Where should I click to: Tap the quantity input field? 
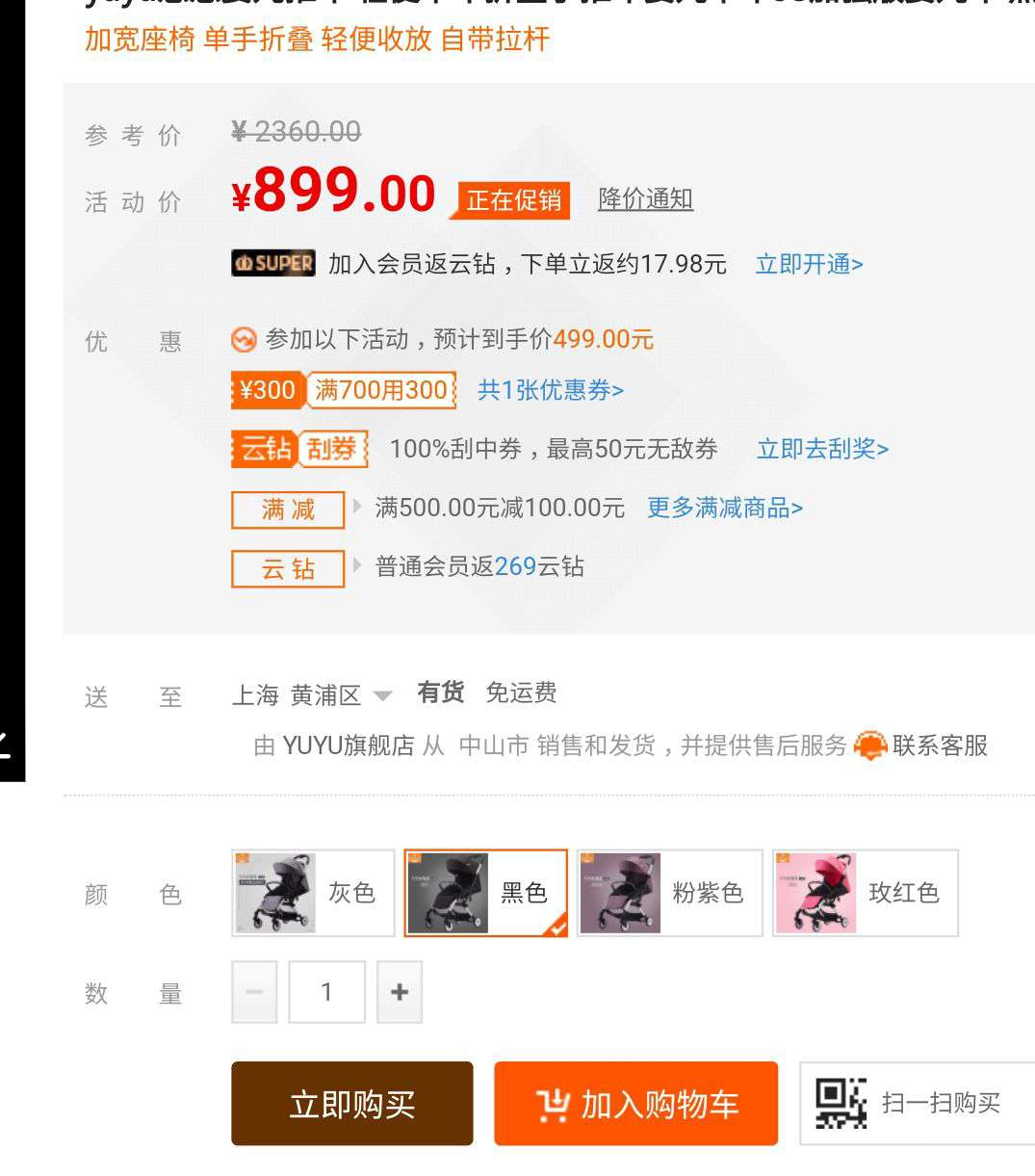326,992
